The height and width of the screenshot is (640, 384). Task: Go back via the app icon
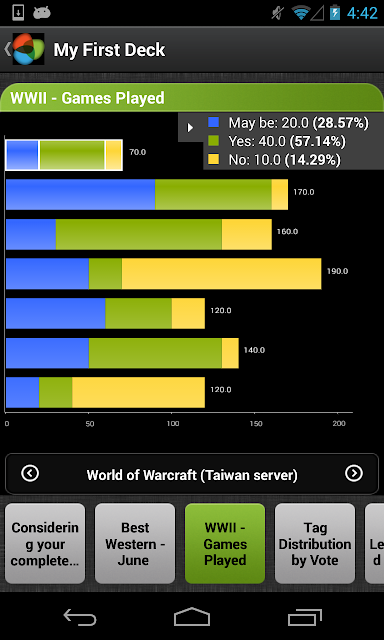pyautogui.click(x=24, y=49)
